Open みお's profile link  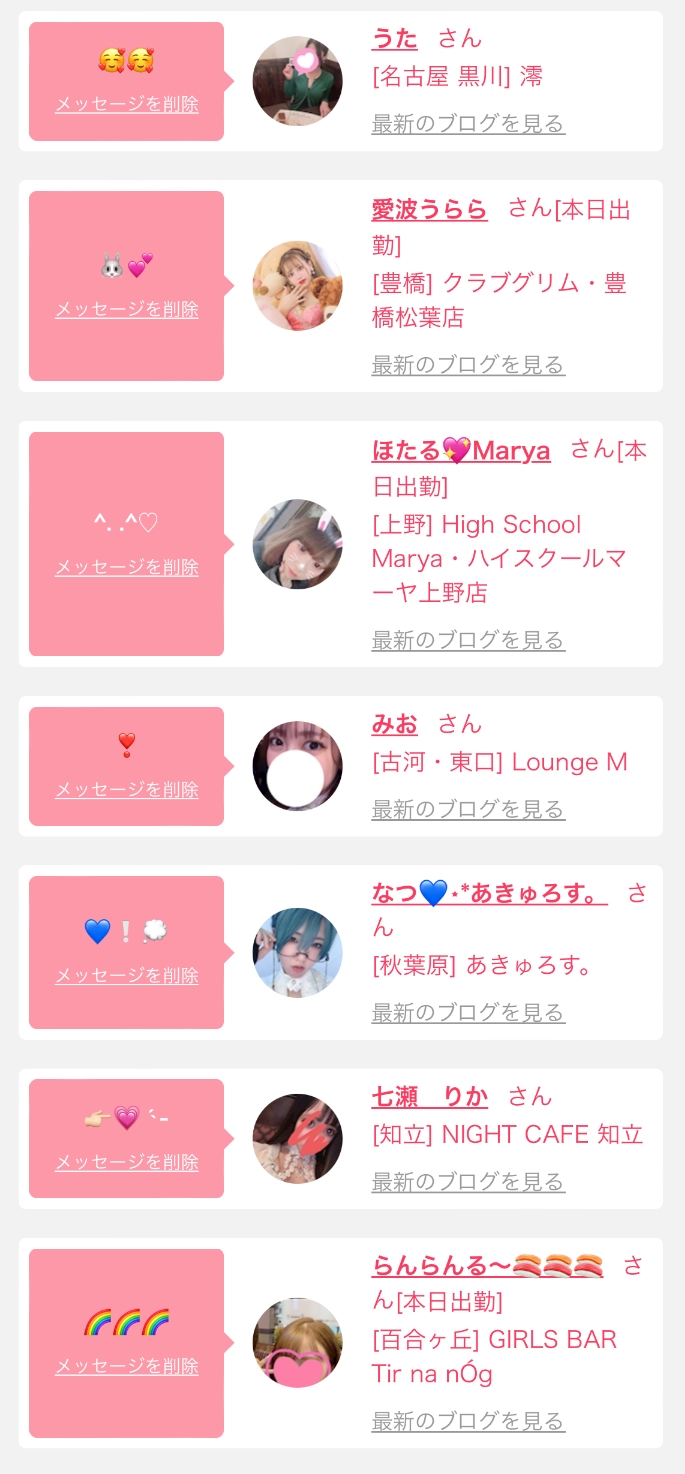pos(395,724)
